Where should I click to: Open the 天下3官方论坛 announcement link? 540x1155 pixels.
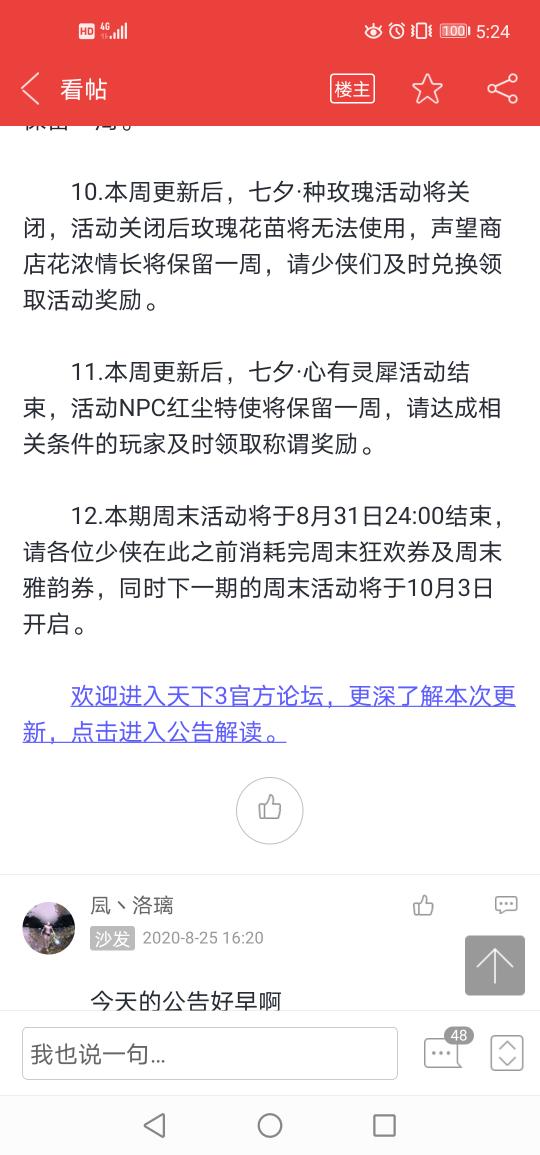tap(270, 714)
